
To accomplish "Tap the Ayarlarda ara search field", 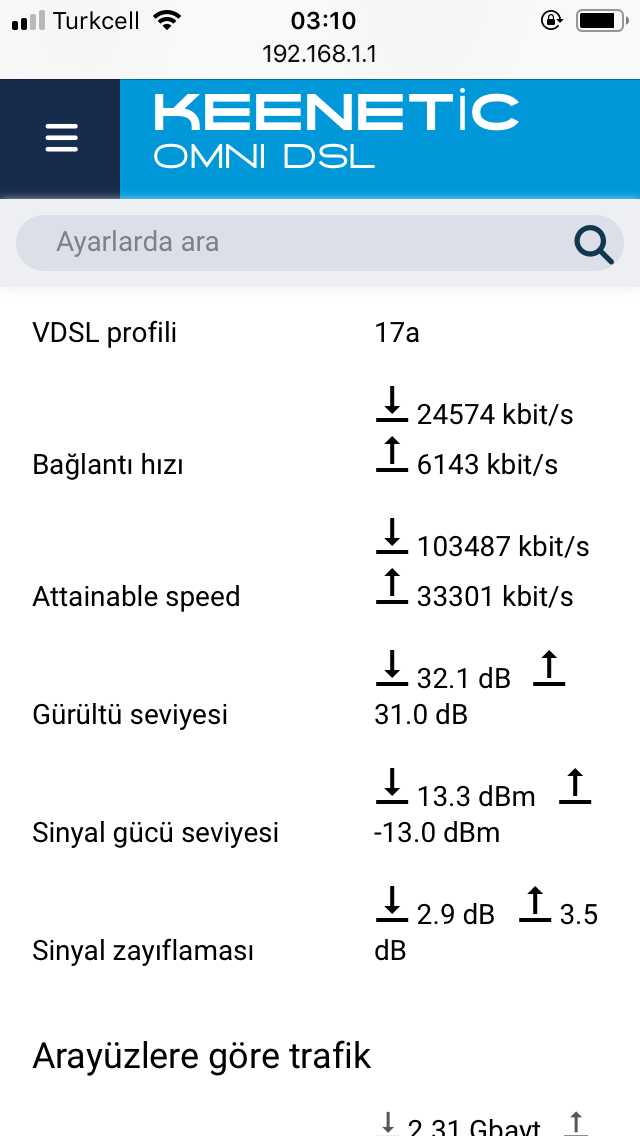I will tap(320, 243).
